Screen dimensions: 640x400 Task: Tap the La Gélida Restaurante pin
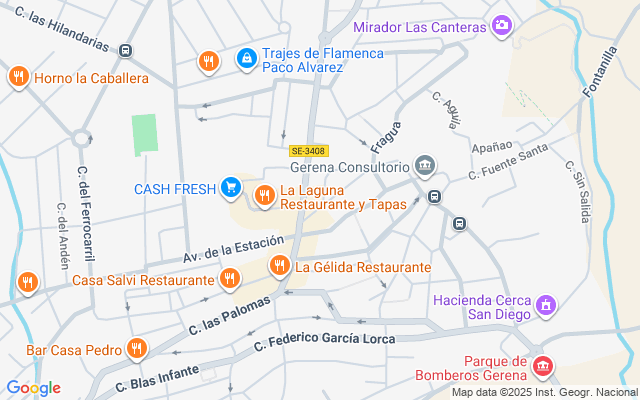(x=279, y=266)
